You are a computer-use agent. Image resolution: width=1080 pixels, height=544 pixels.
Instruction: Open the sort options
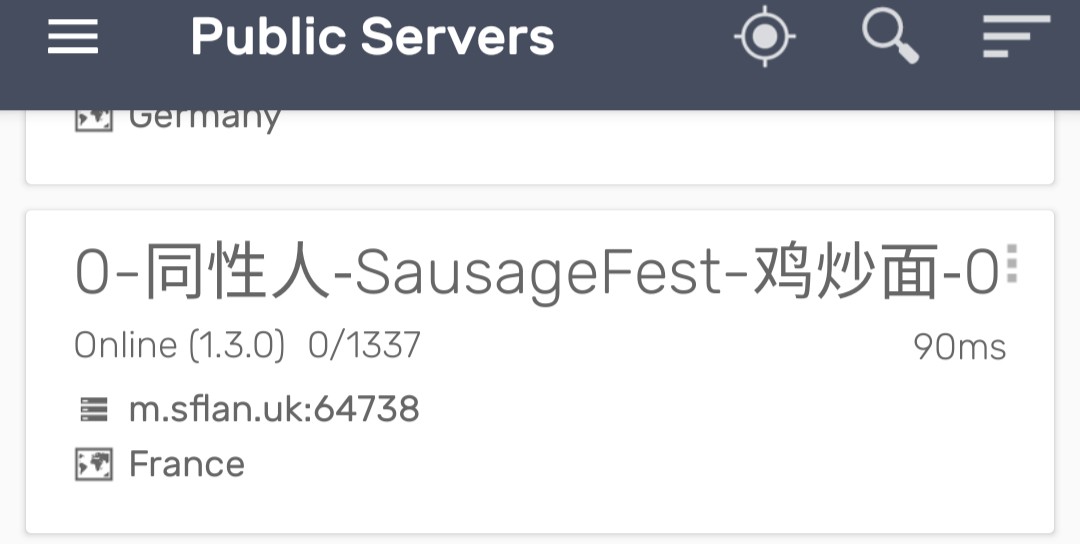1016,38
